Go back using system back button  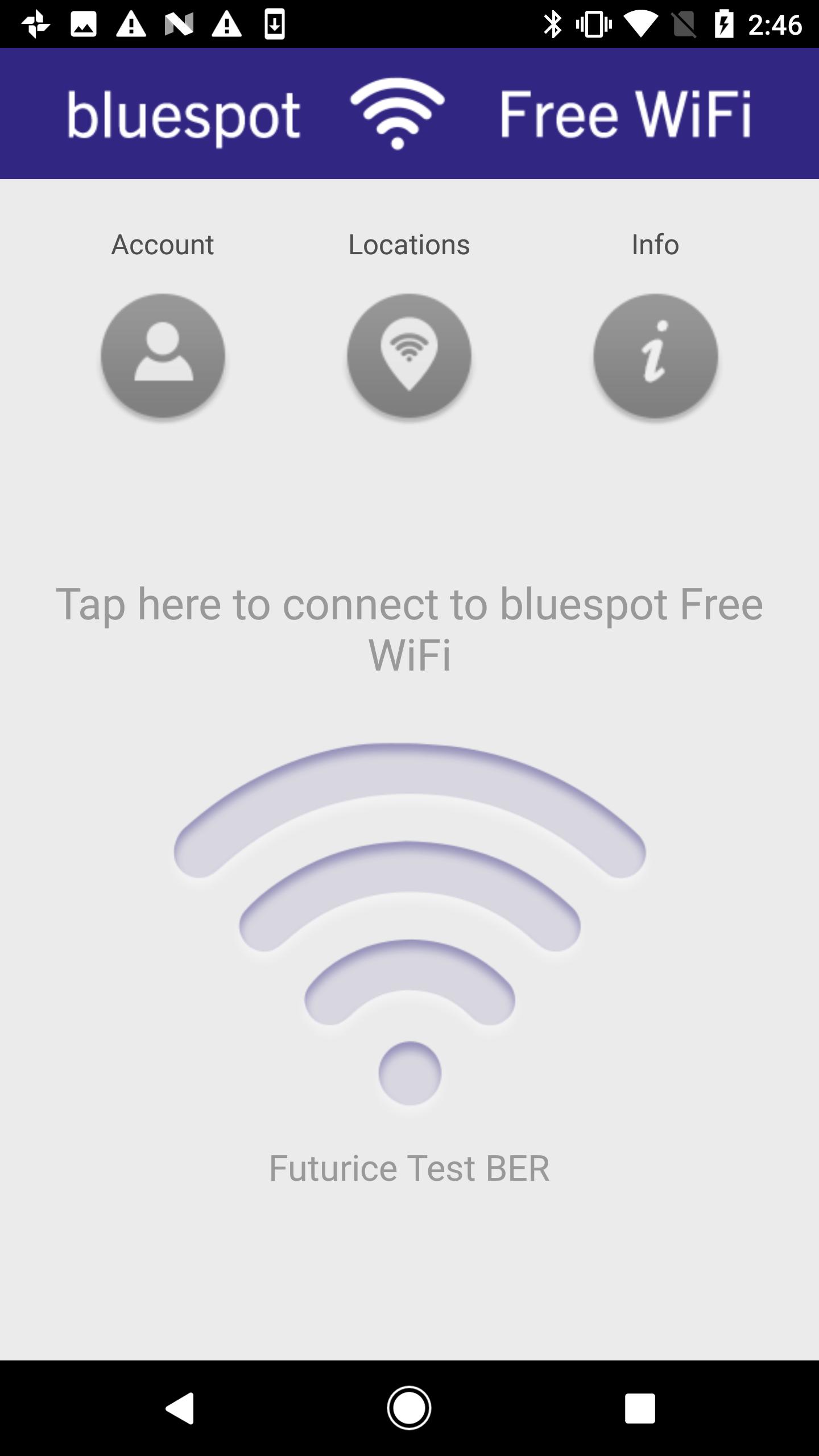[180, 1408]
